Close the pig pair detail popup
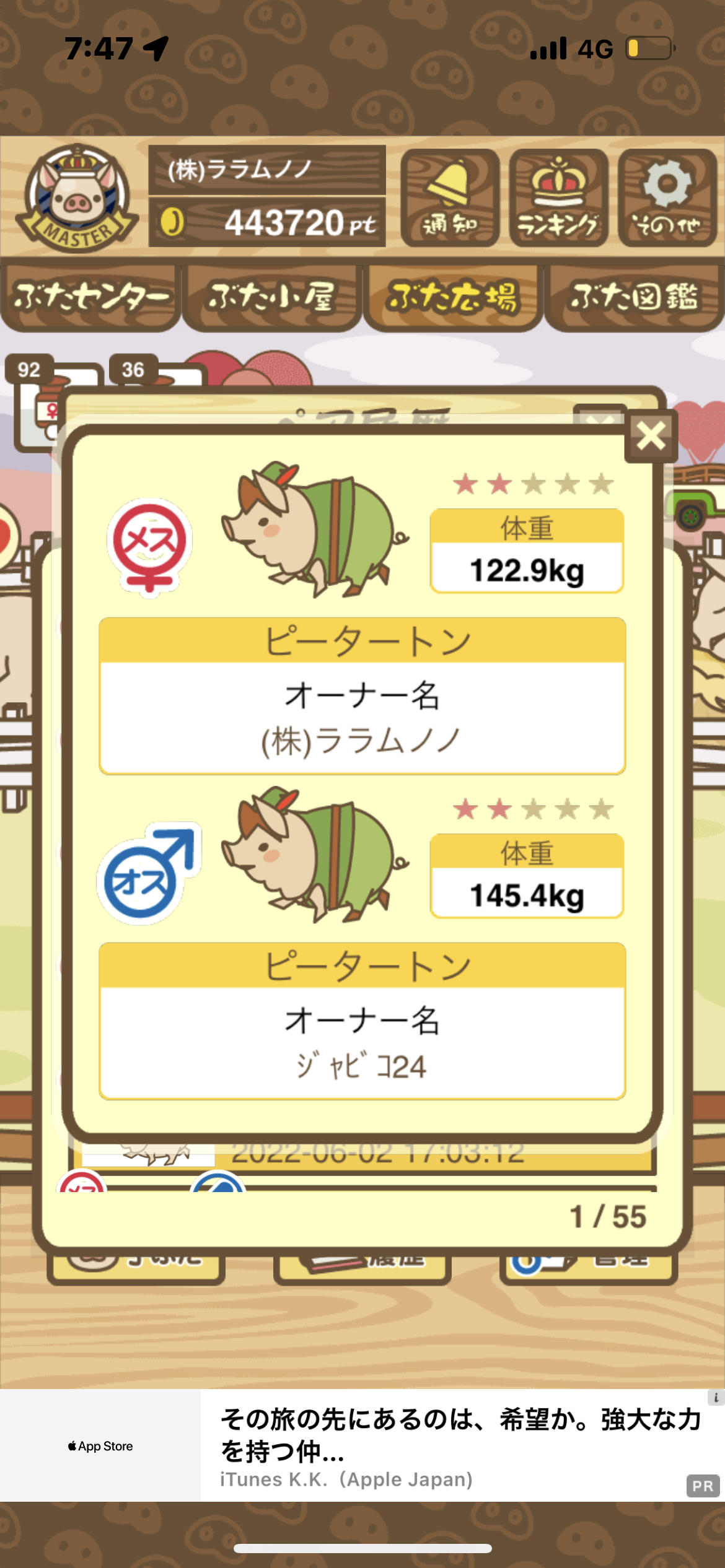Screen dimensions: 725x1568 (651, 436)
